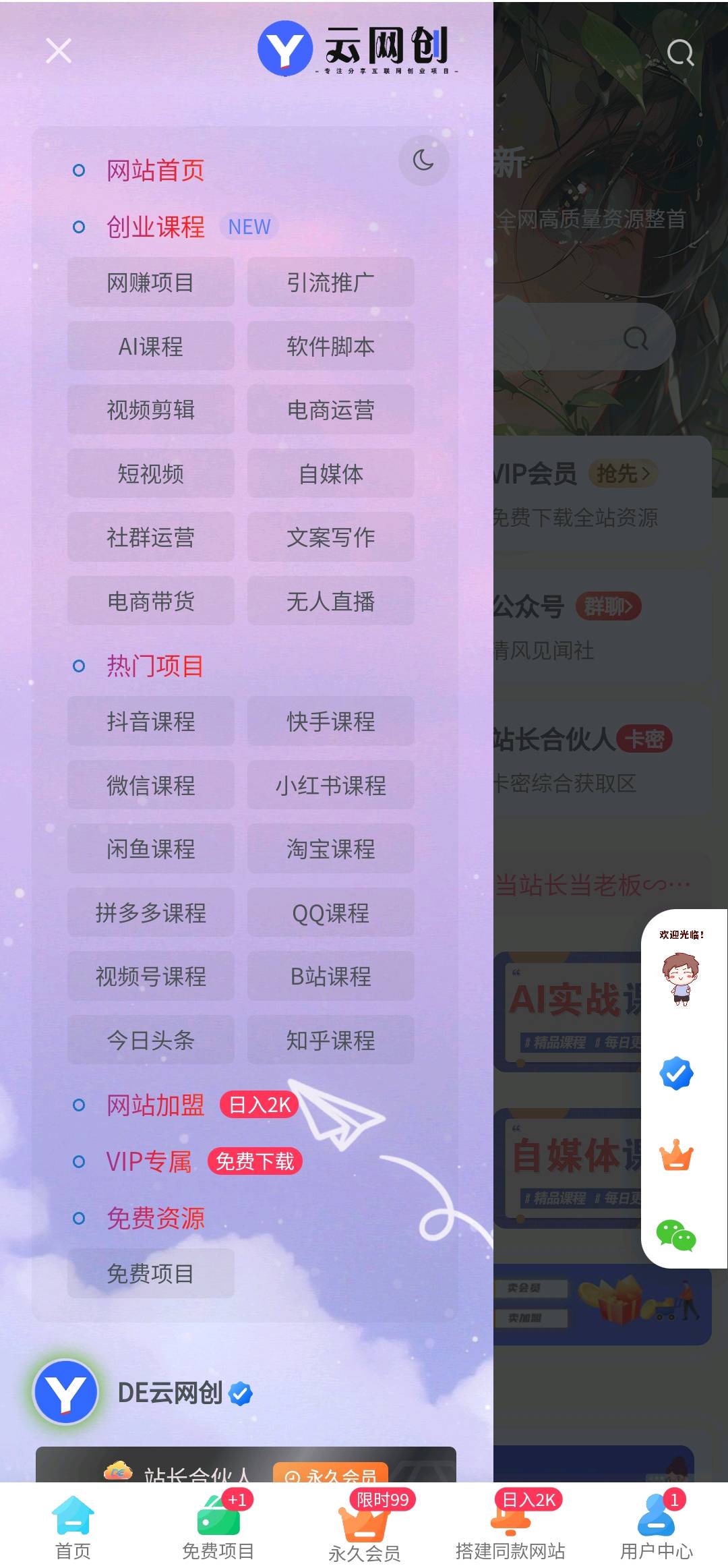Open 短视频 category
The image size is (728, 1568).
pos(151,473)
